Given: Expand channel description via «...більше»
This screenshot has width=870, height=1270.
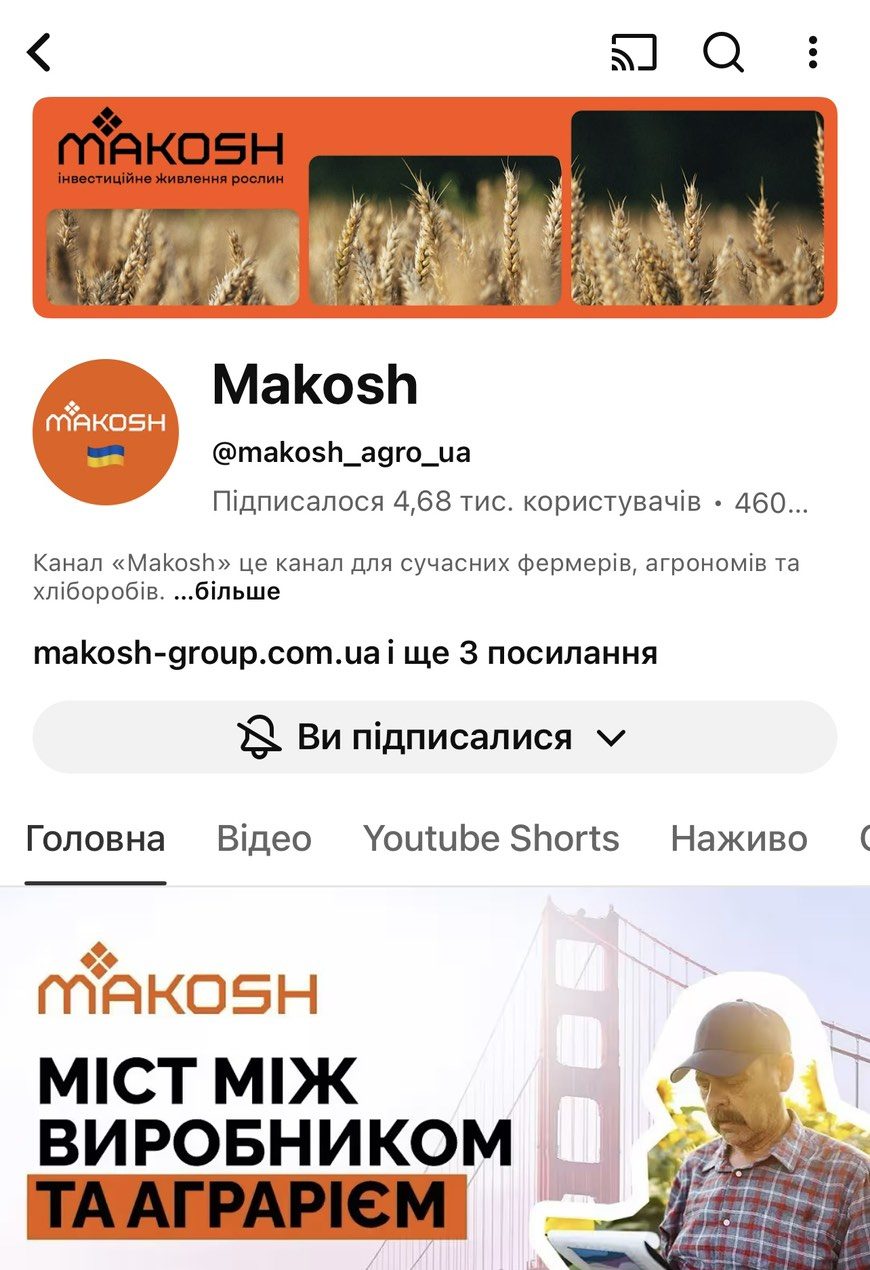Looking at the screenshot, I should coord(227,592).
